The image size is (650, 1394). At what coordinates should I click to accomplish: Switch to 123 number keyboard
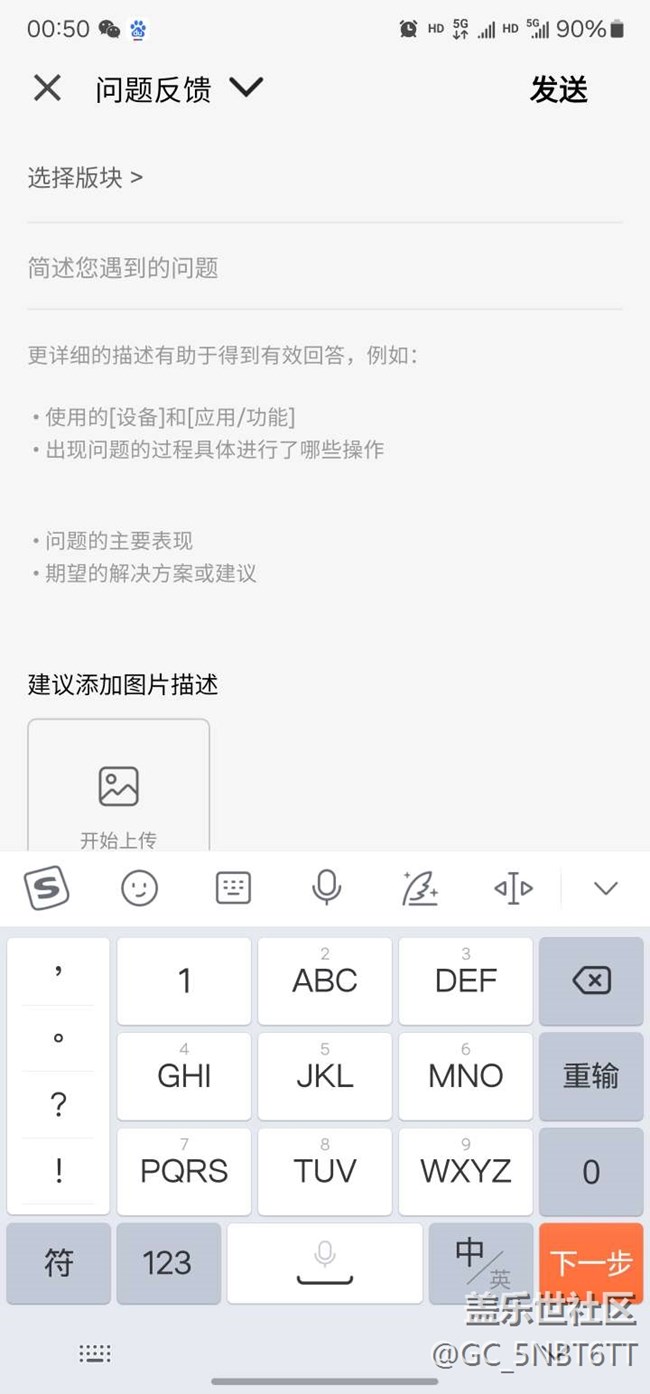[x=168, y=1263]
